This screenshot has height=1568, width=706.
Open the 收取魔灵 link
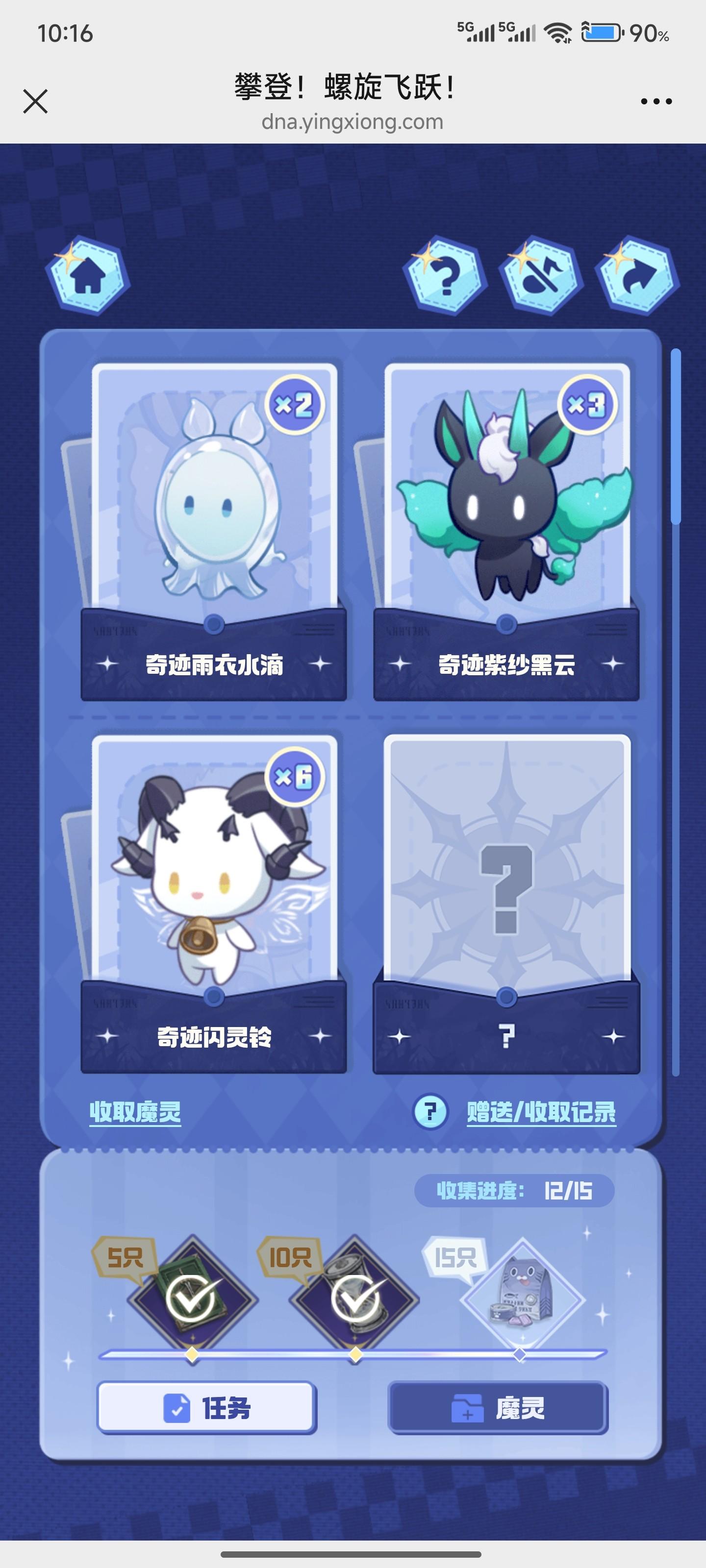pyautogui.click(x=135, y=1112)
